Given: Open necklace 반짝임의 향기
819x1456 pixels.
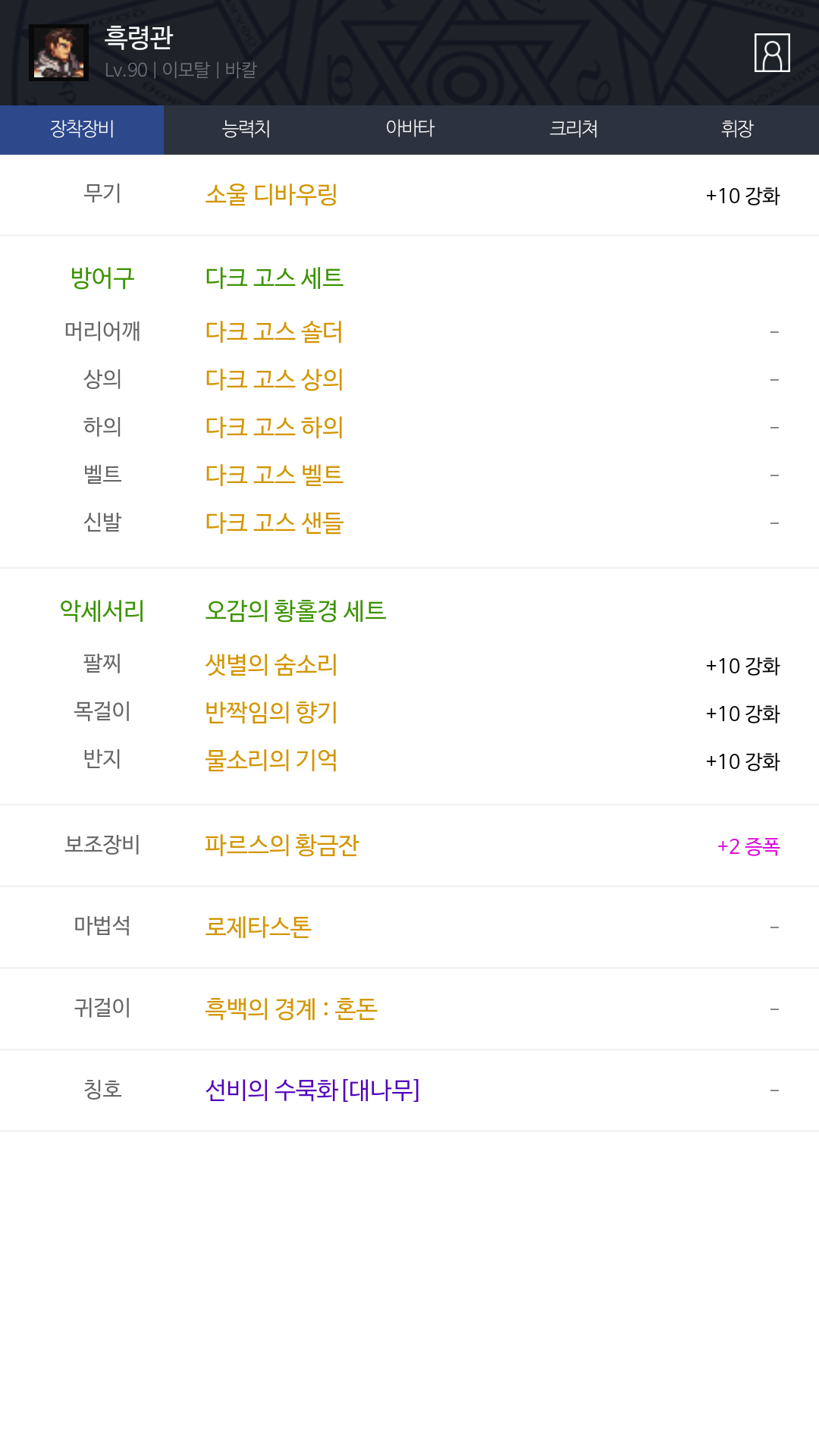Looking at the screenshot, I should 271,713.
